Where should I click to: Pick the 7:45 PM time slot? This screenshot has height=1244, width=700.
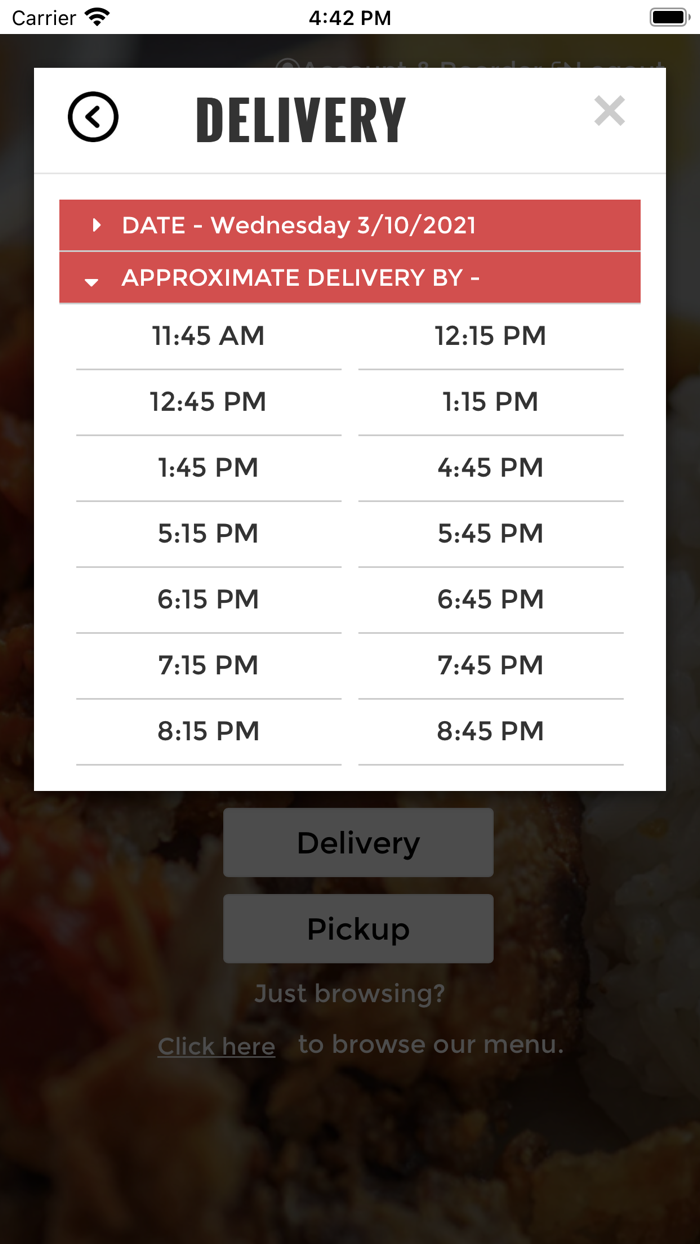(x=490, y=666)
